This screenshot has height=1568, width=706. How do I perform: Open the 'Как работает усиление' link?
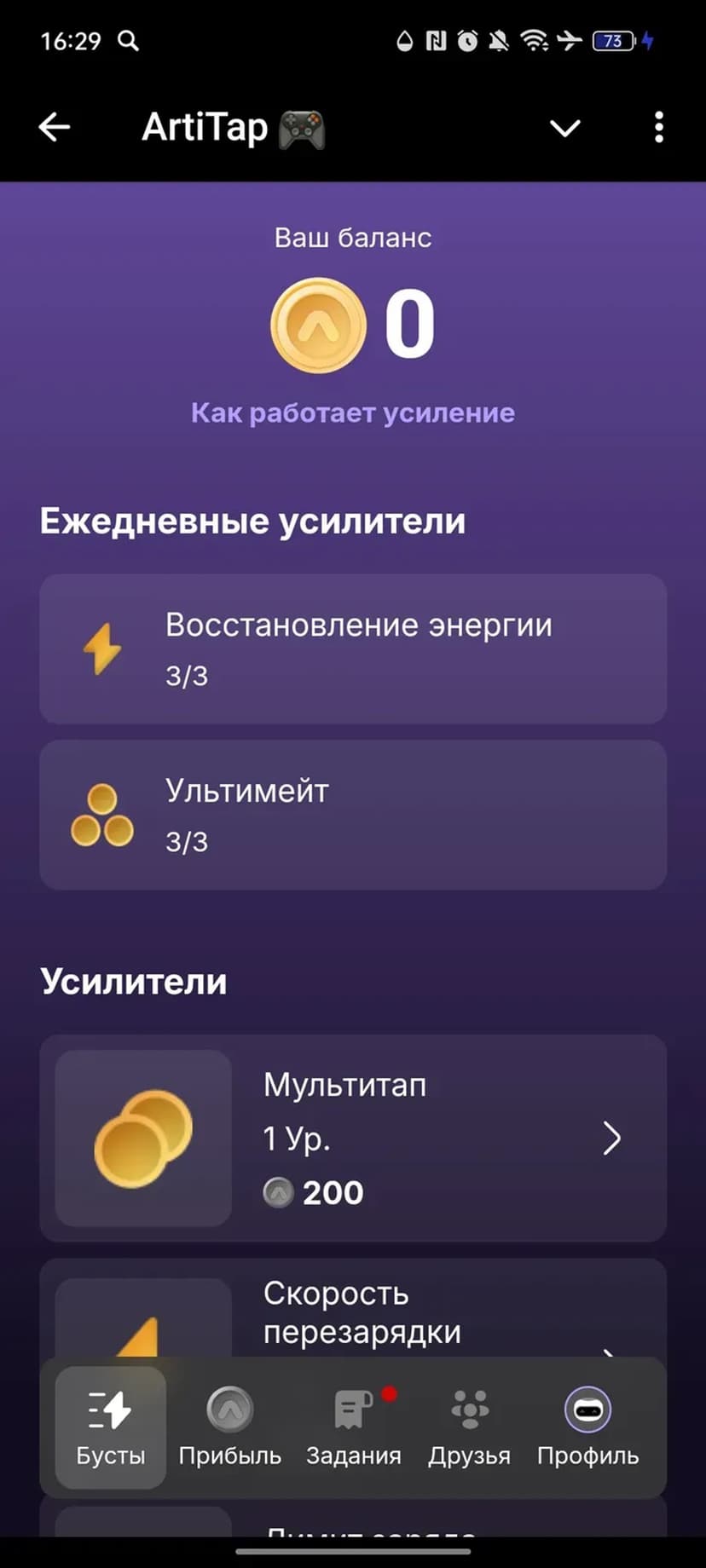click(x=353, y=413)
